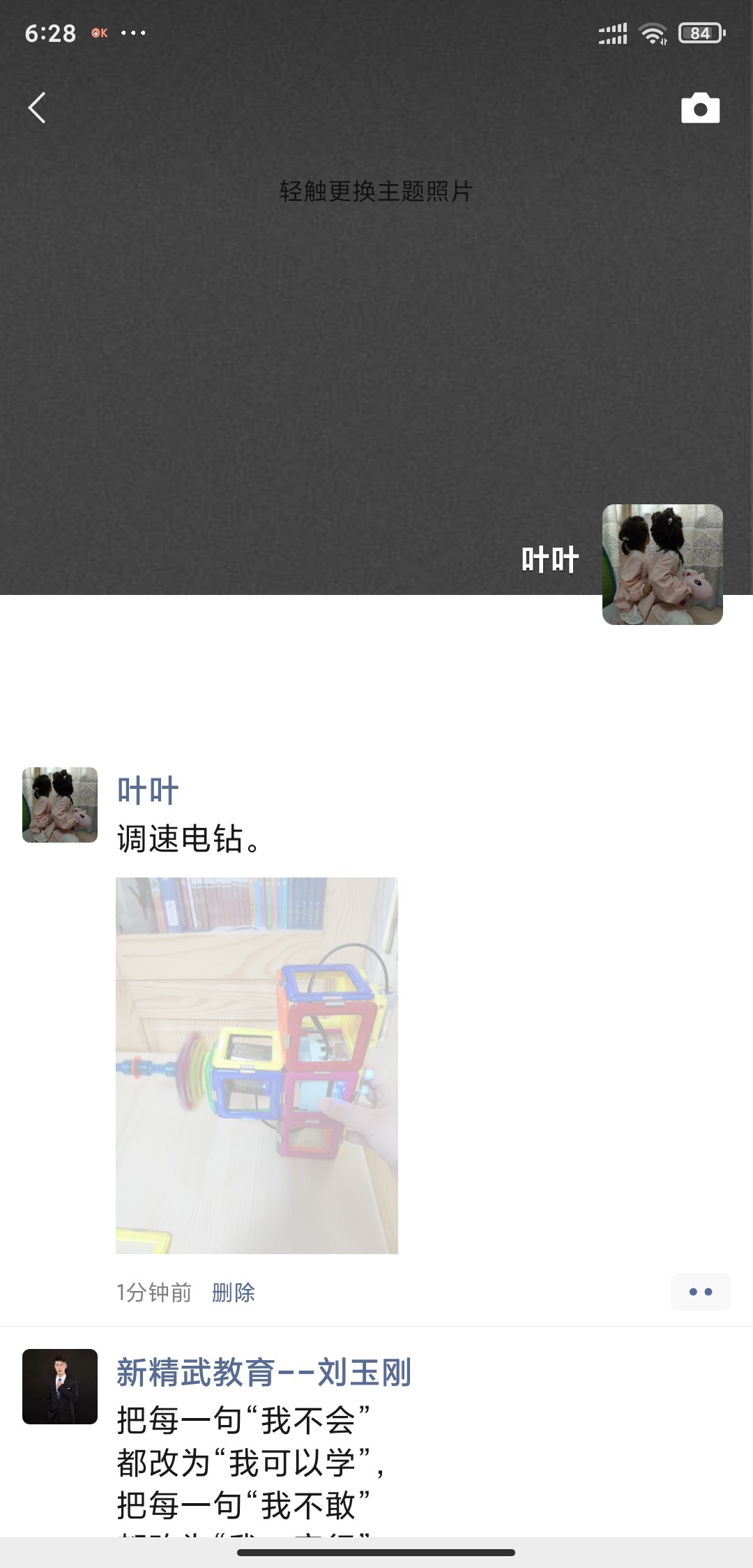Delete the 调速电钻 post

pyautogui.click(x=234, y=1292)
